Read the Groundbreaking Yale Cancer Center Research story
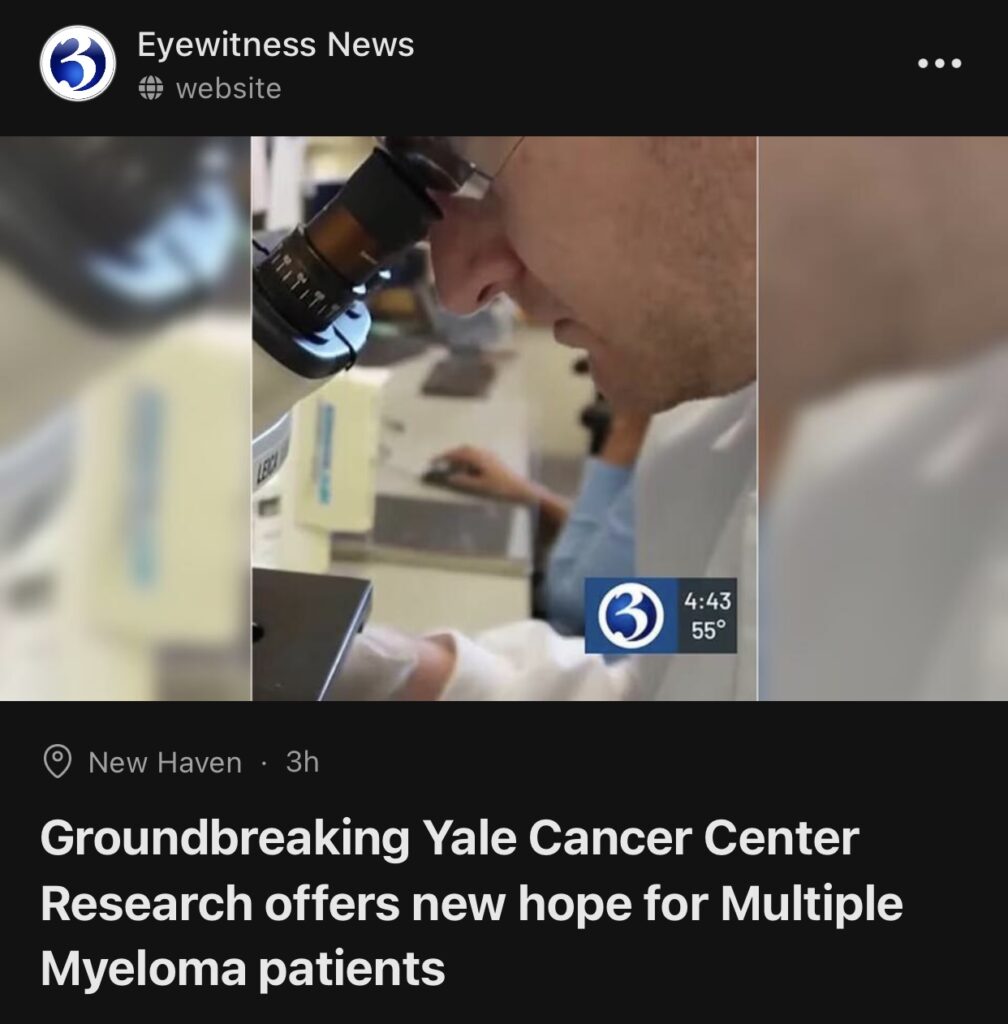The image size is (1008, 1024). pos(470,903)
